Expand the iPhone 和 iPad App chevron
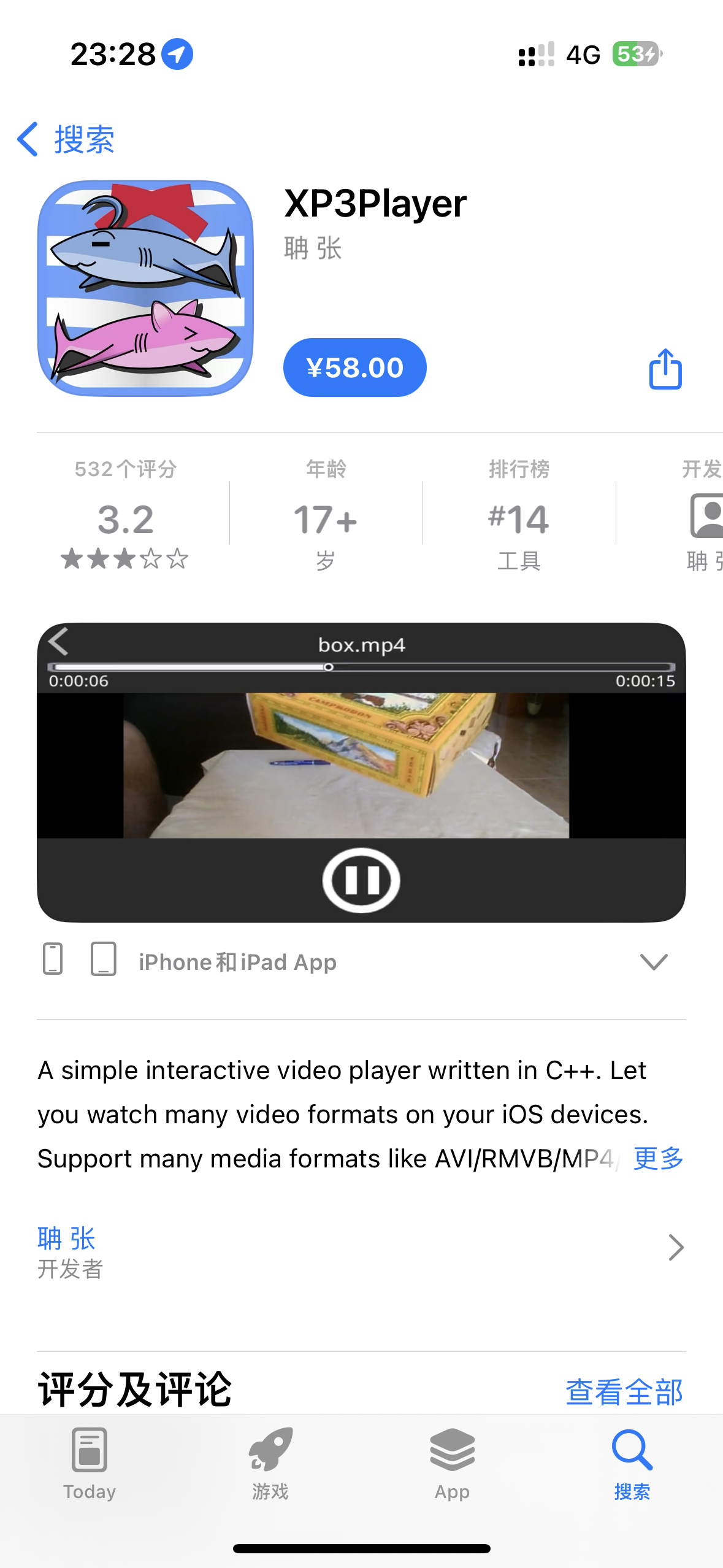 click(x=654, y=961)
